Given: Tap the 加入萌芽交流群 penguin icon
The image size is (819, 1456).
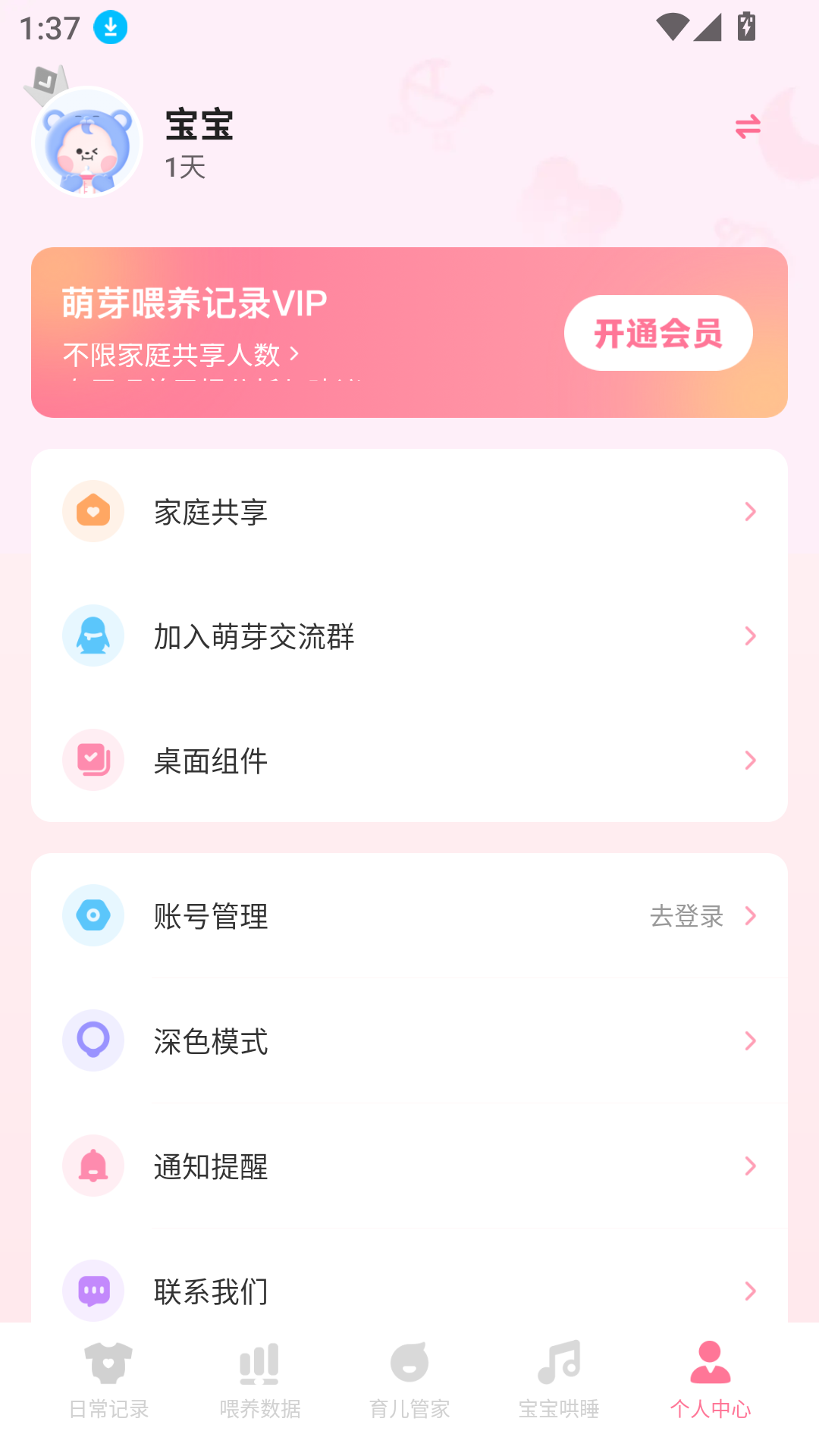Looking at the screenshot, I should tap(93, 635).
